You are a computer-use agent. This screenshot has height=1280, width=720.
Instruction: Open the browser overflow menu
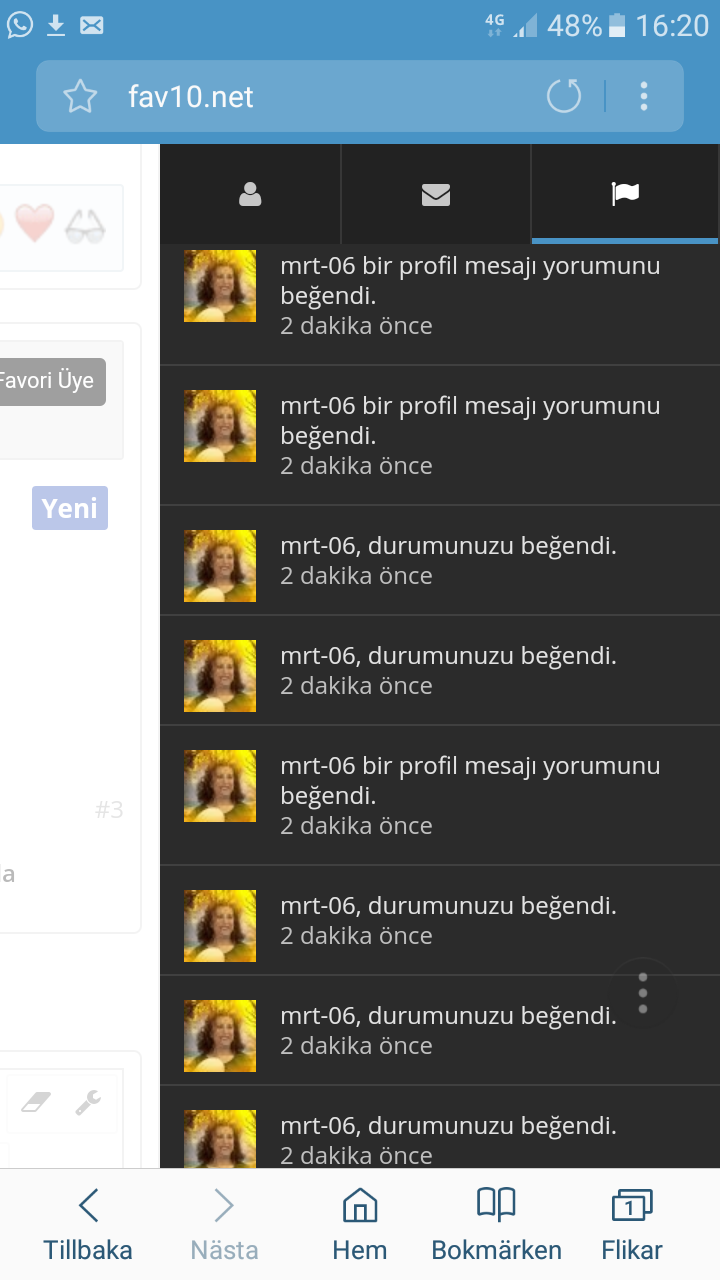pyautogui.click(x=644, y=97)
